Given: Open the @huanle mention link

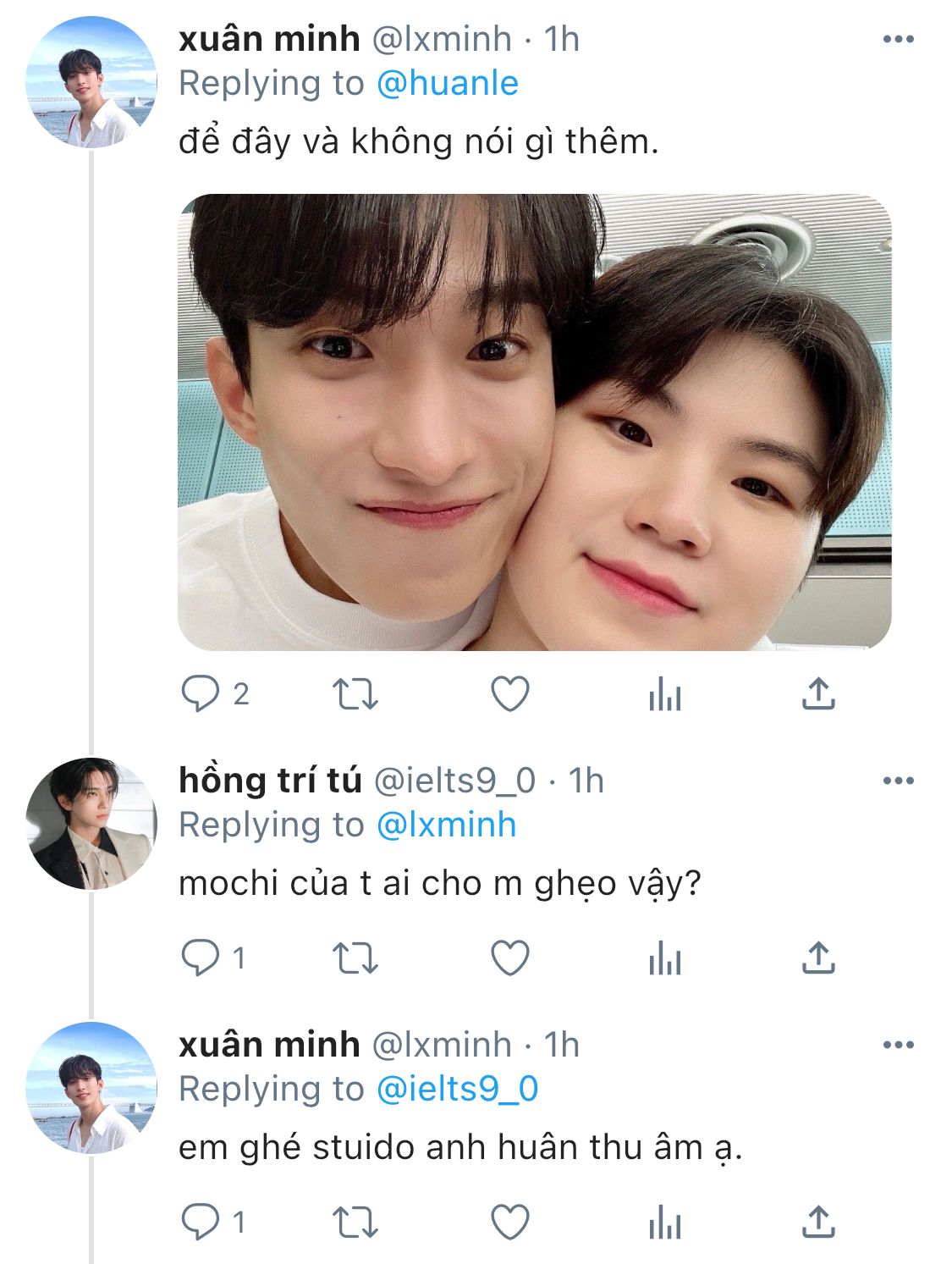Looking at the screenshot, I should (447, 83).
